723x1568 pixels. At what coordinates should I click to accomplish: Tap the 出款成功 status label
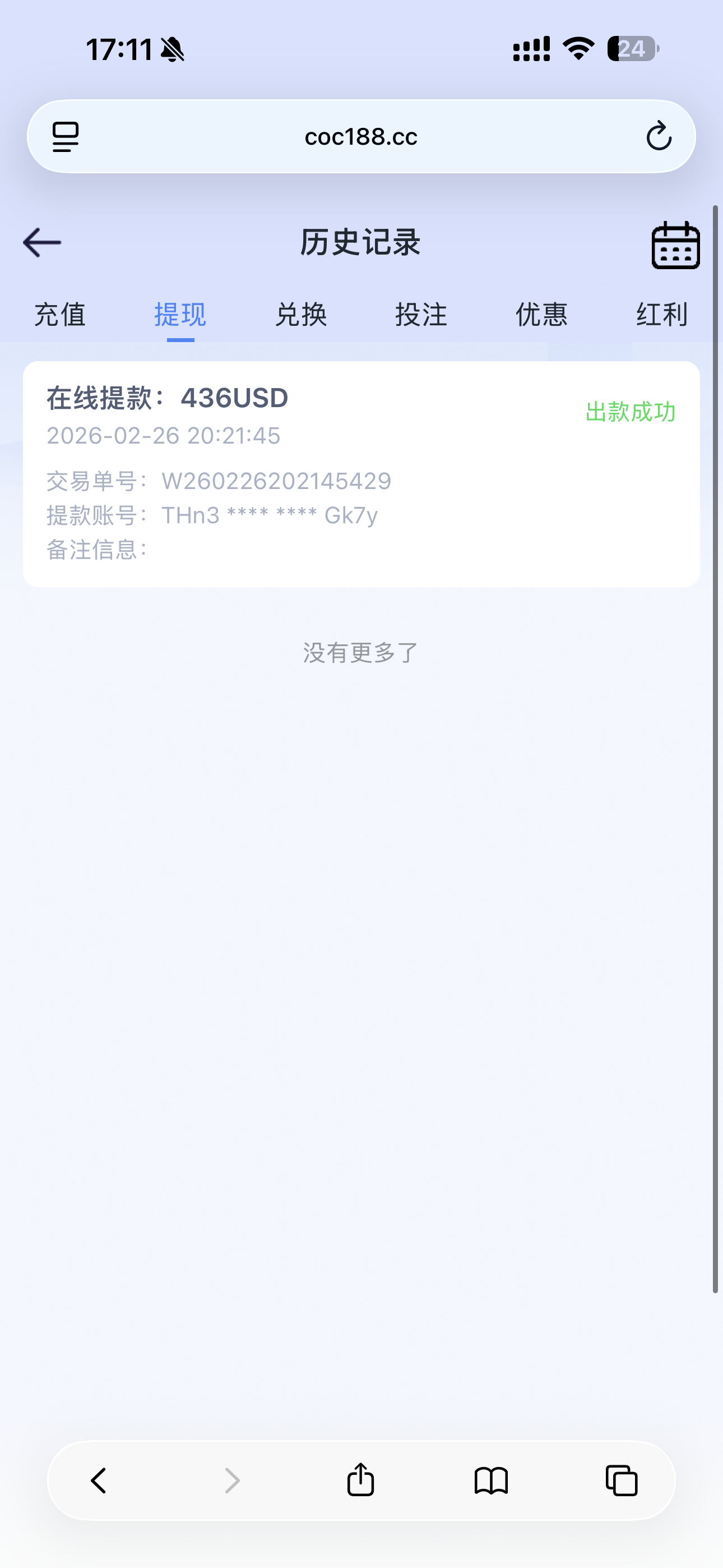click(x=631, y=413)
